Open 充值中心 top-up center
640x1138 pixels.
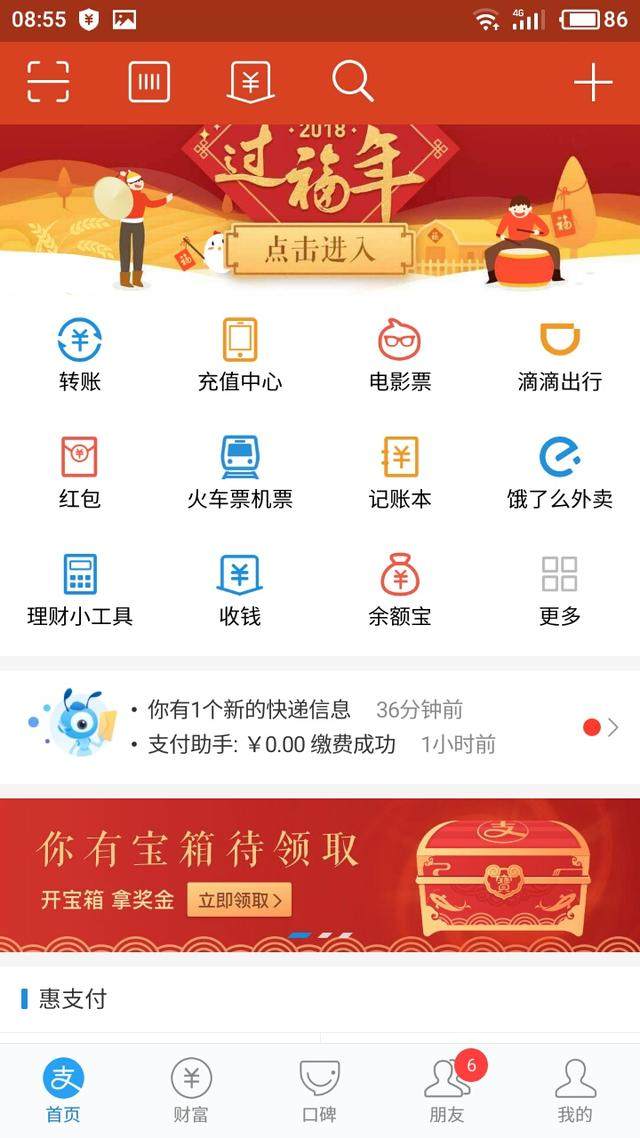pos(240,356)
